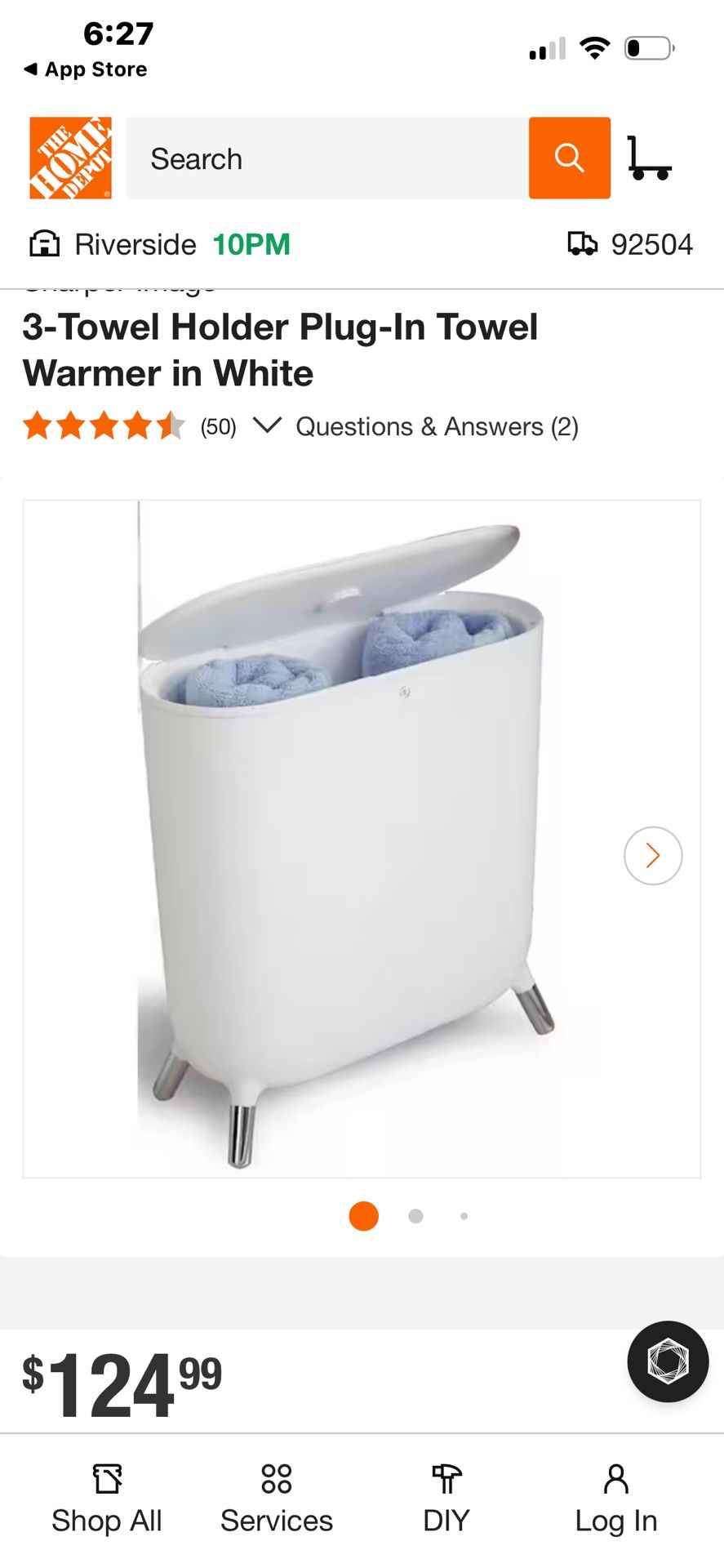Open the shopping cart
This screenshot has height=1568, width=724.
pos(651,157)
